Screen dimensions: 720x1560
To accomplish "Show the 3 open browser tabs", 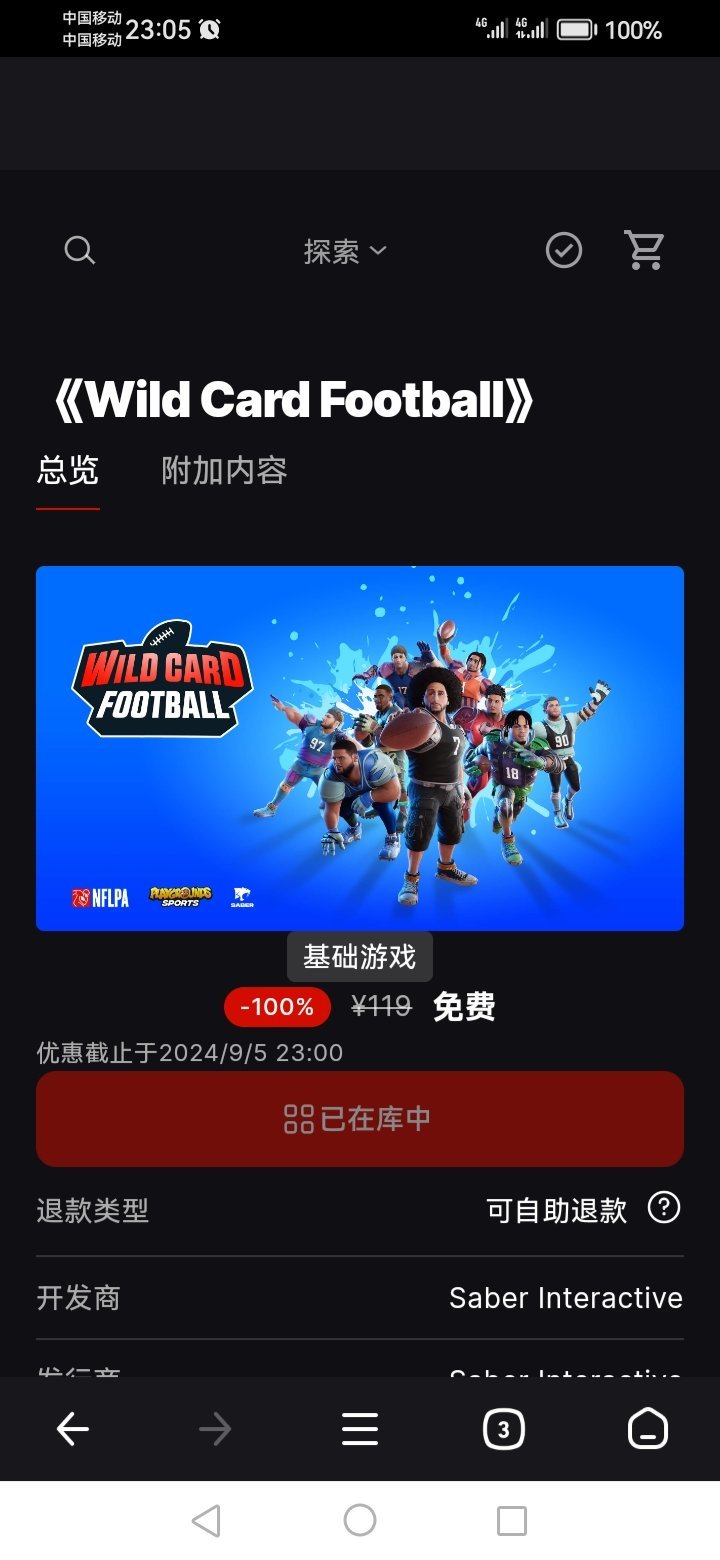I will 503,1430.
